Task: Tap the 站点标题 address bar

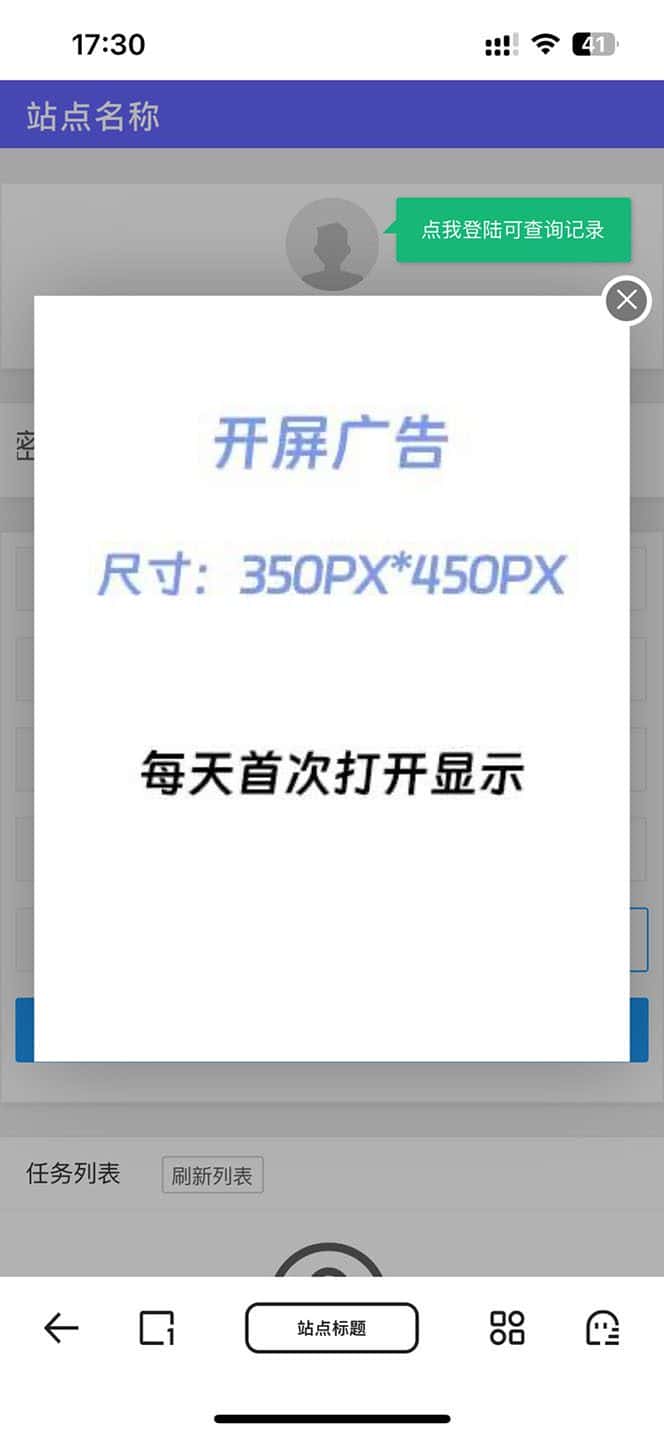Action: click(x=331, y=1328)
